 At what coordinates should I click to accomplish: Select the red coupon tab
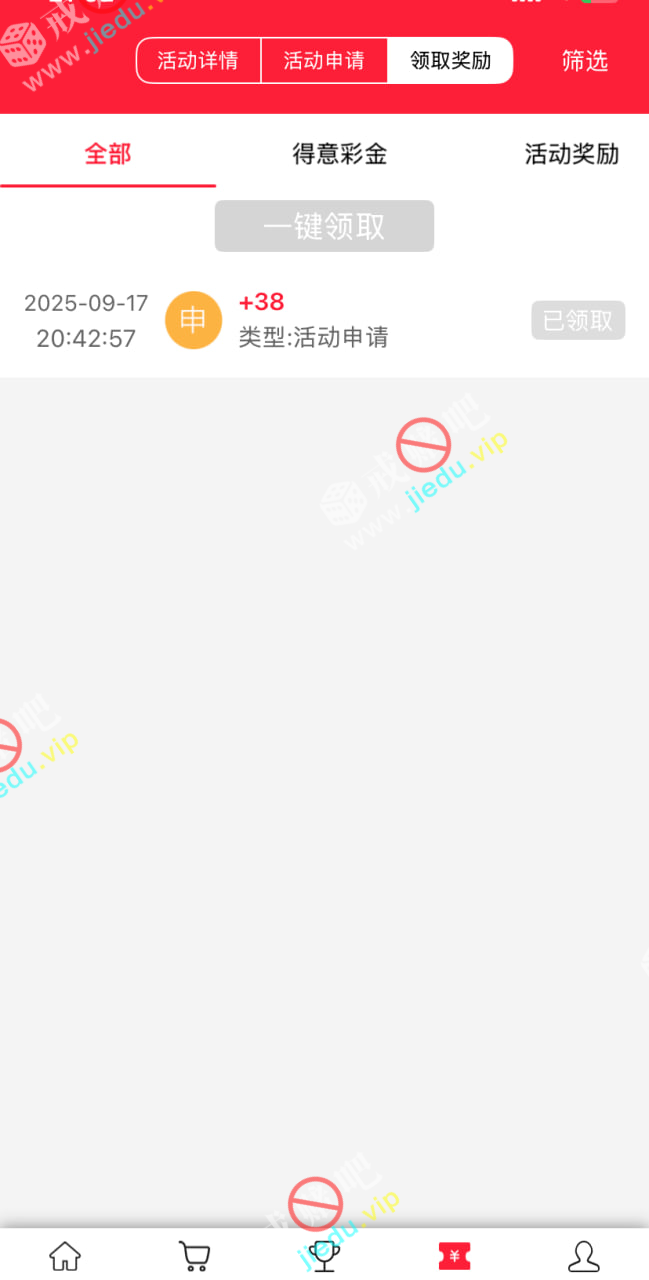coord(454,1256)
